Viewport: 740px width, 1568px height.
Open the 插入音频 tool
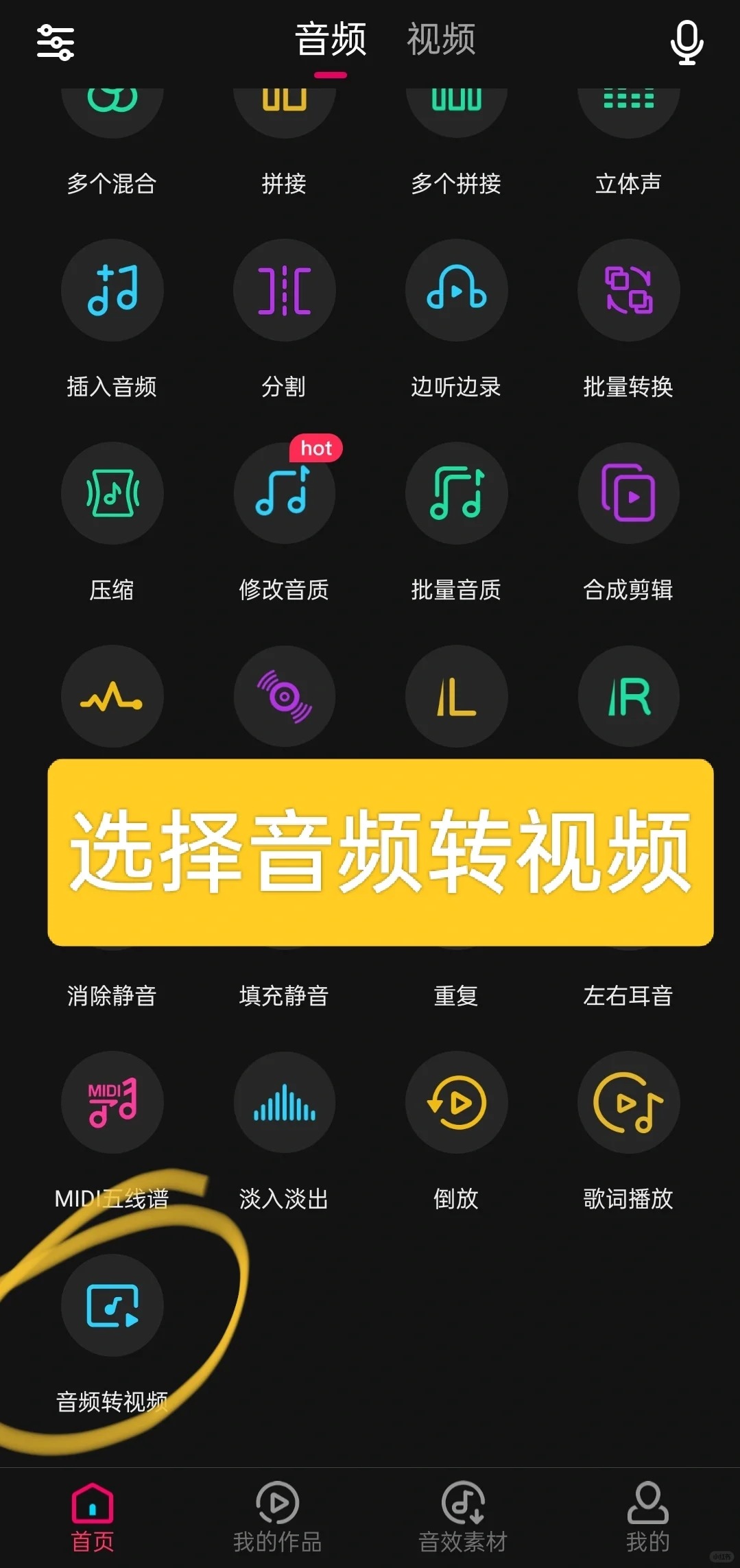[x=112, y=290]
